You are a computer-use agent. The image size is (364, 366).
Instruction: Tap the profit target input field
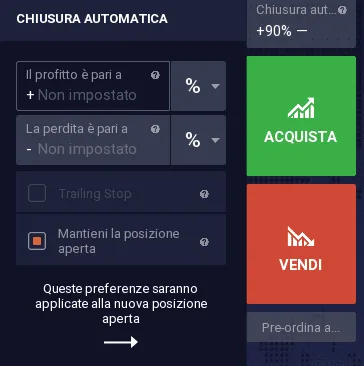click(x=93, y=86)
